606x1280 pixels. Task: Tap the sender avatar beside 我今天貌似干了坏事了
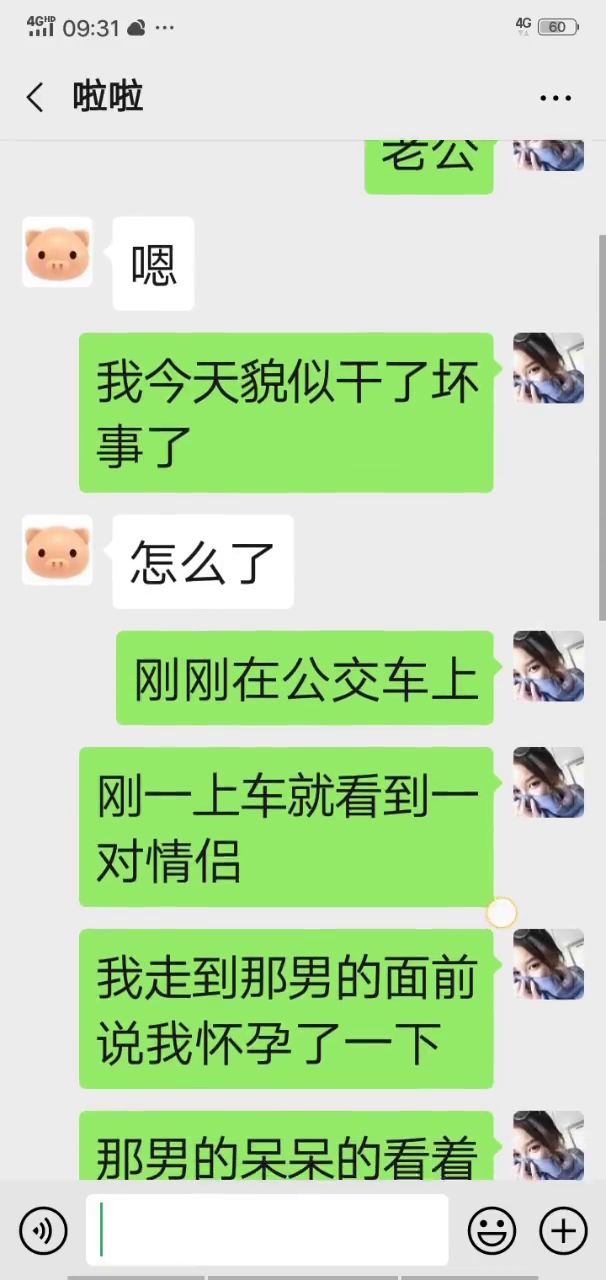pyautogui.click(x=548, y=368)
